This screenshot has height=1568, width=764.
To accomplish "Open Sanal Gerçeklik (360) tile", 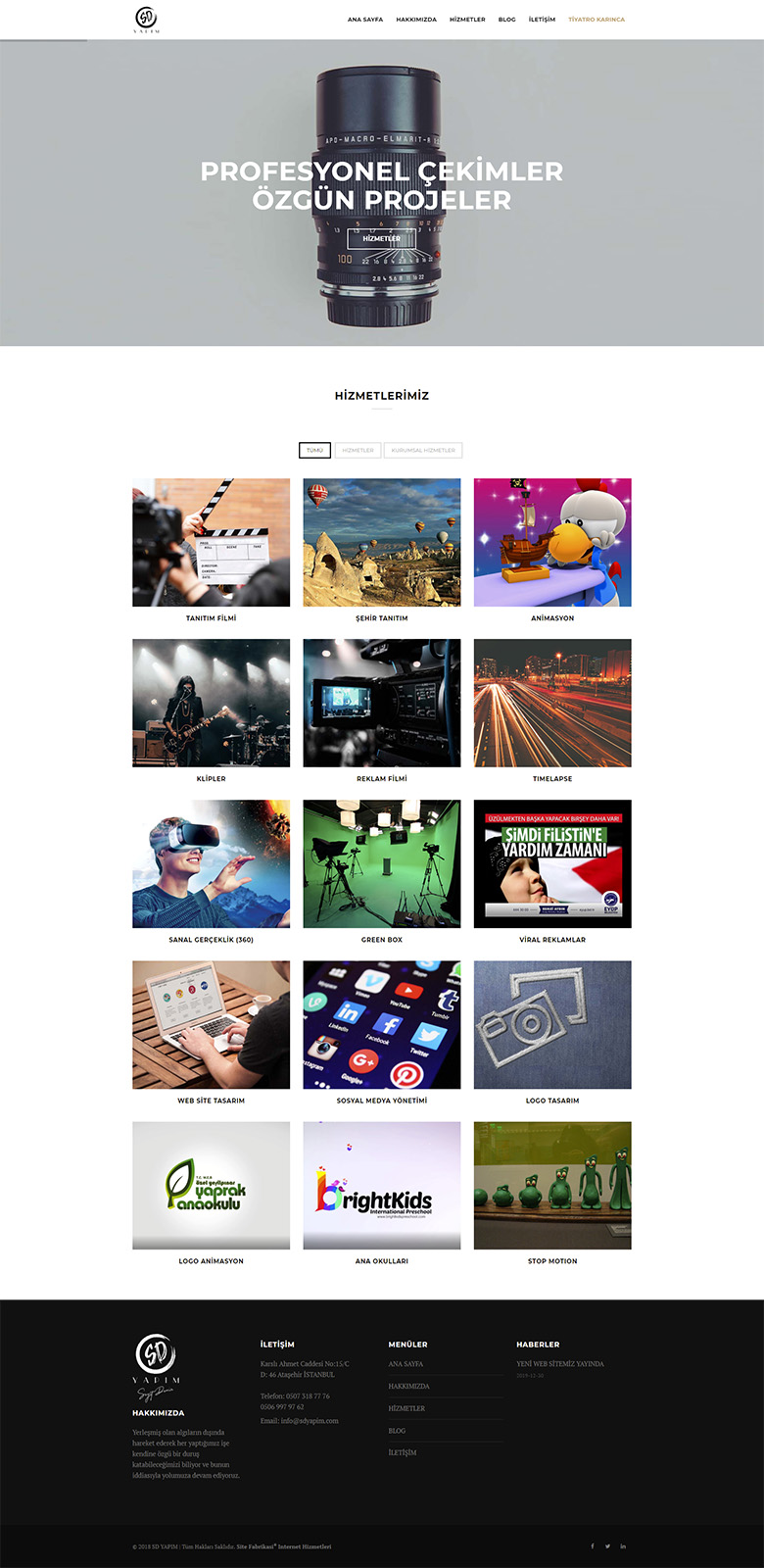I will pyautogui.click(x=212, y=863).
